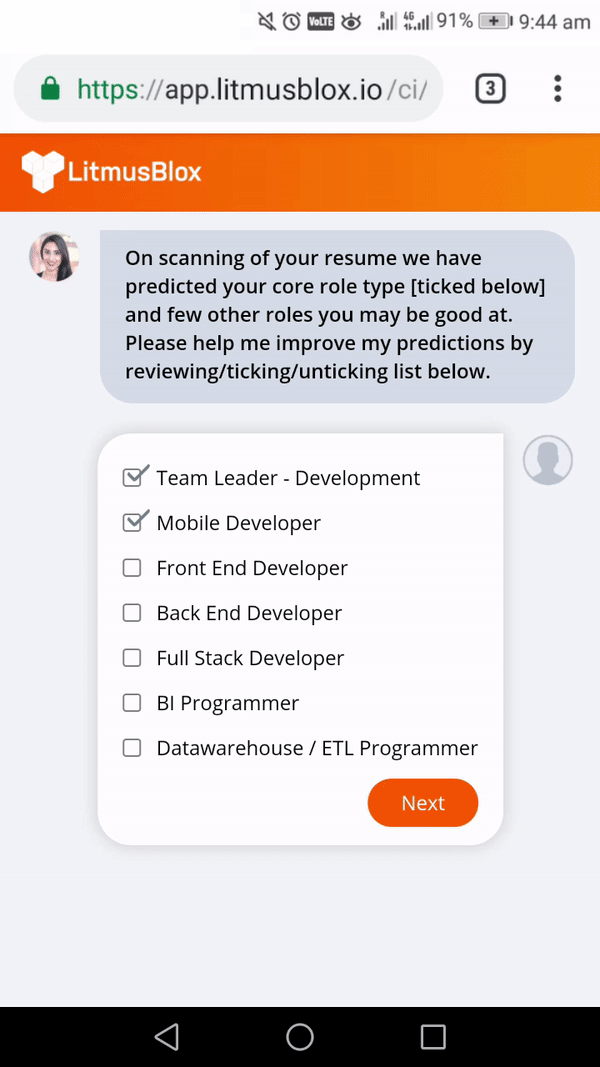
Task: Tick Front End Developer
Action: tap(132, 568)
